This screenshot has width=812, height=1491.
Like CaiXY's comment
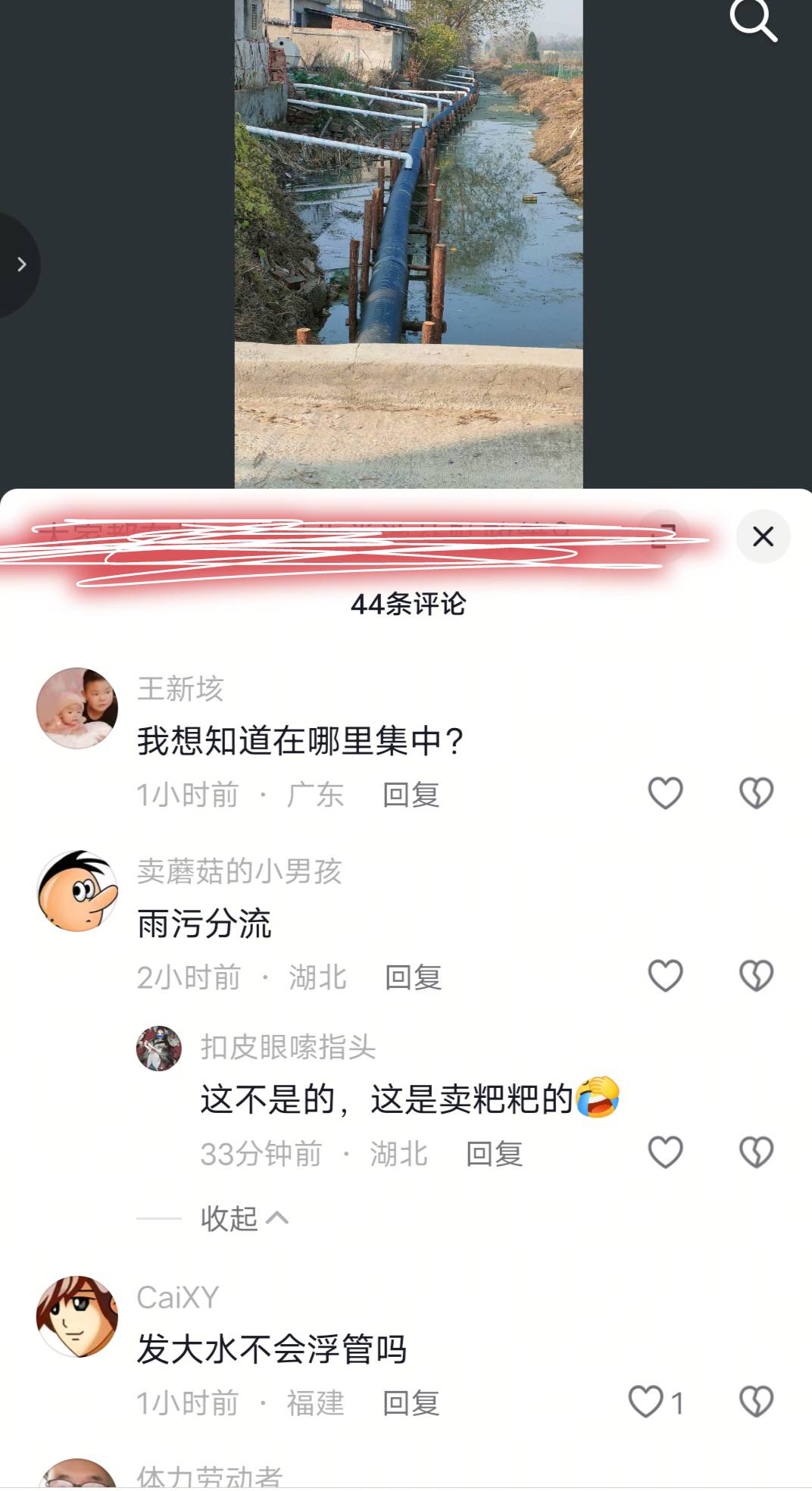[646, 1402]
